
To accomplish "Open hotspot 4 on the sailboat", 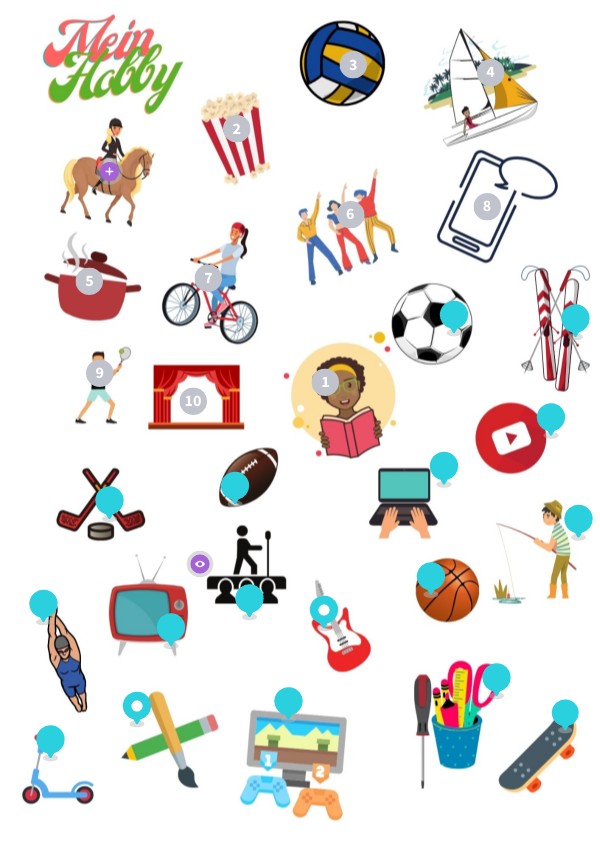I will tap(489, 72).
